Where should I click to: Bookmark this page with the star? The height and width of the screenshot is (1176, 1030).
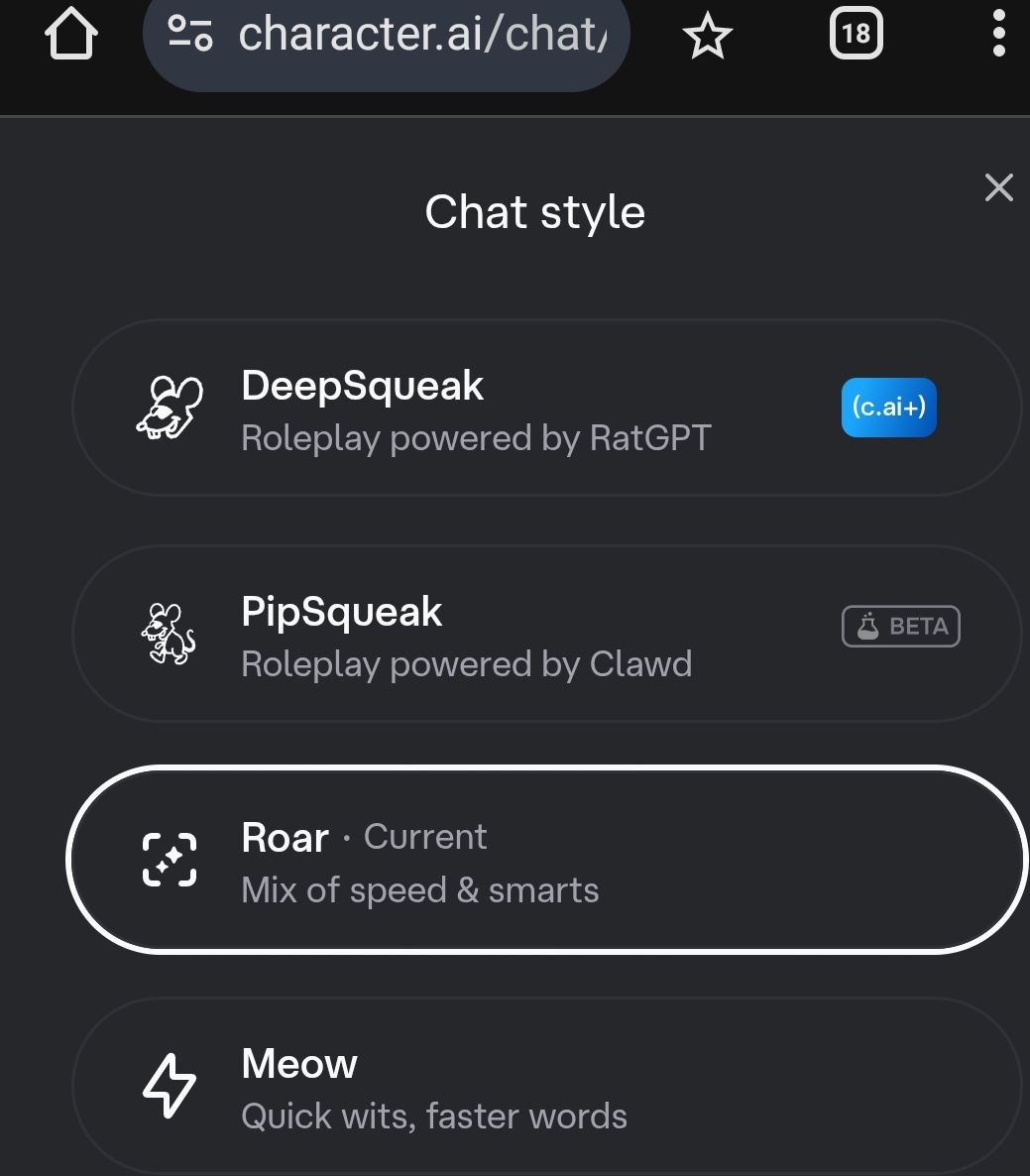707,37
